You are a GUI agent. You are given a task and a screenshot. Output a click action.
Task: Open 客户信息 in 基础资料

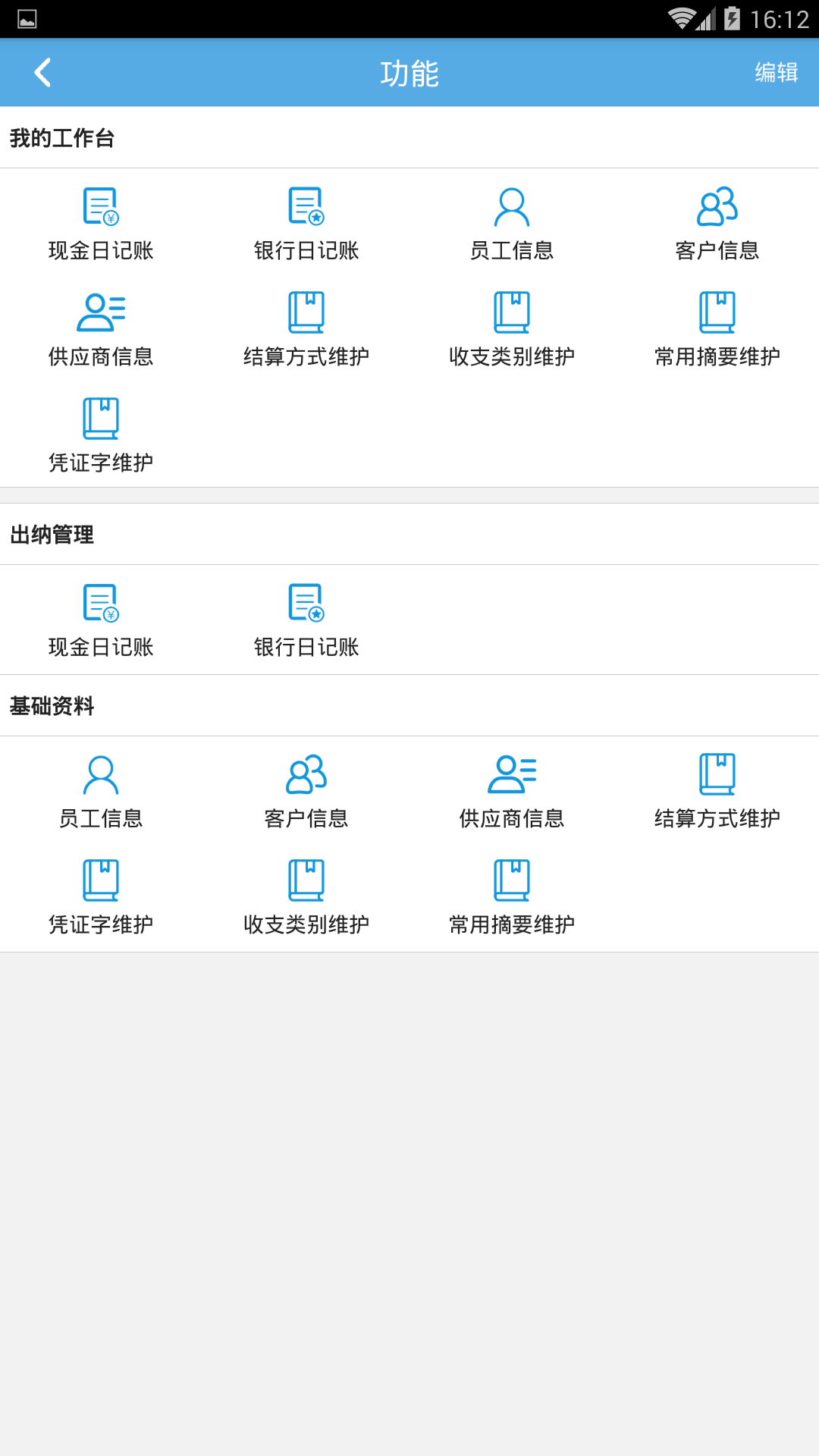[306, 789]
